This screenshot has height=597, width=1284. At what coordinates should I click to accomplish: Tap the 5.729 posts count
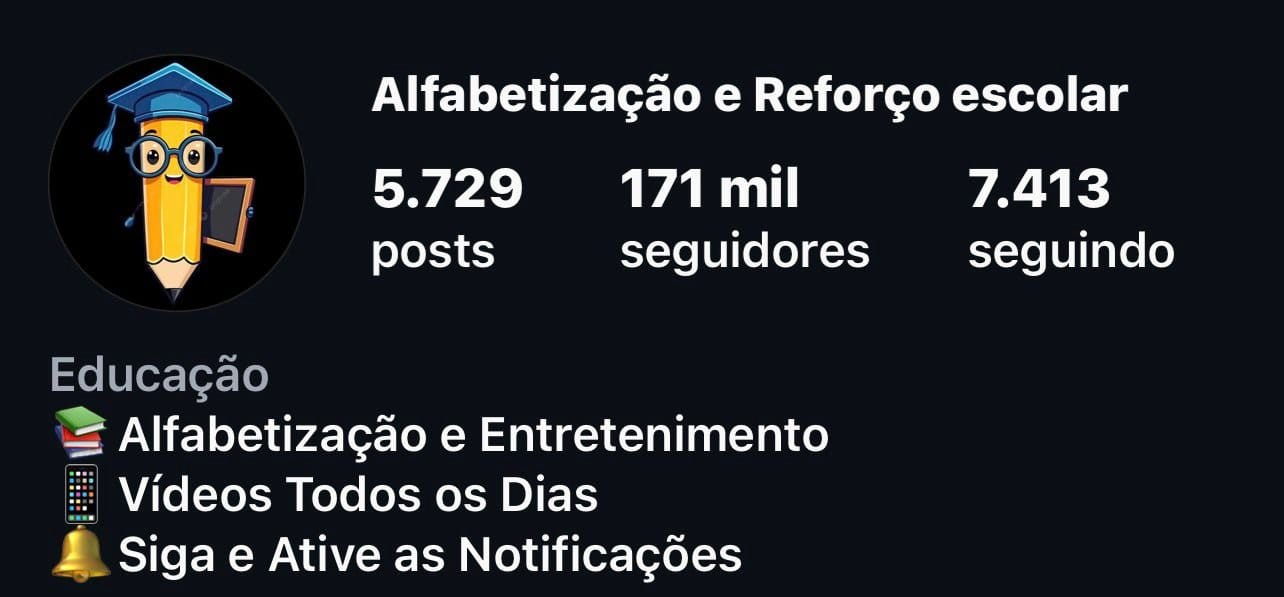[446, 219]
